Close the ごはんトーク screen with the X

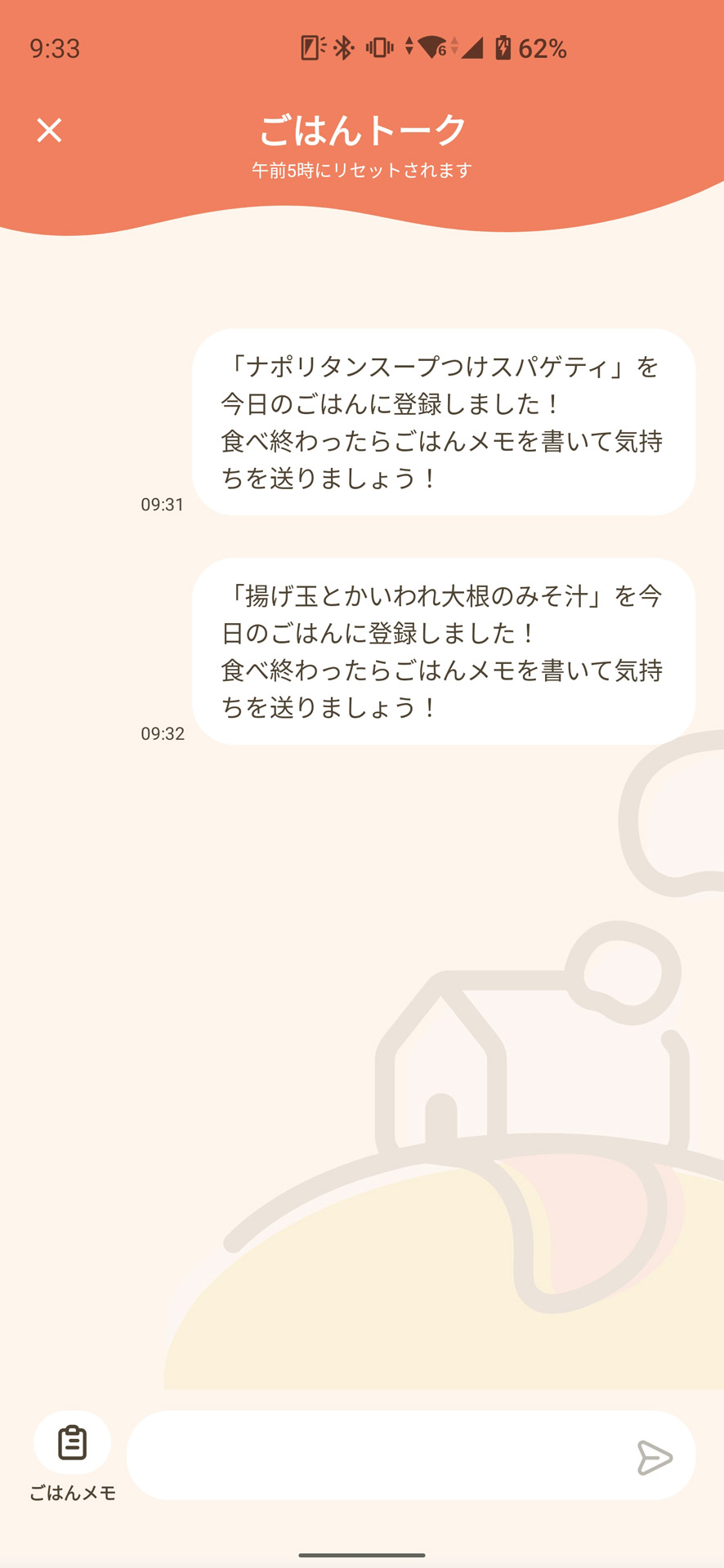51,131
